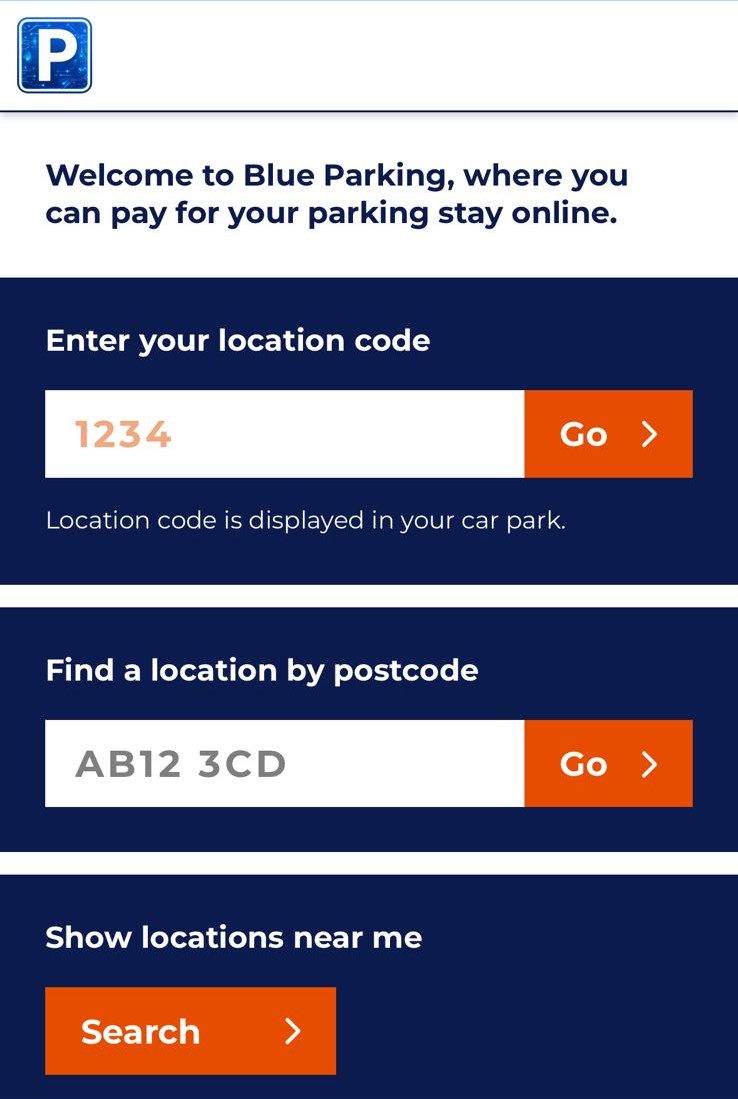
Task: Search for locations near me
Action: pyautogui.click(x=190, y=1031)
